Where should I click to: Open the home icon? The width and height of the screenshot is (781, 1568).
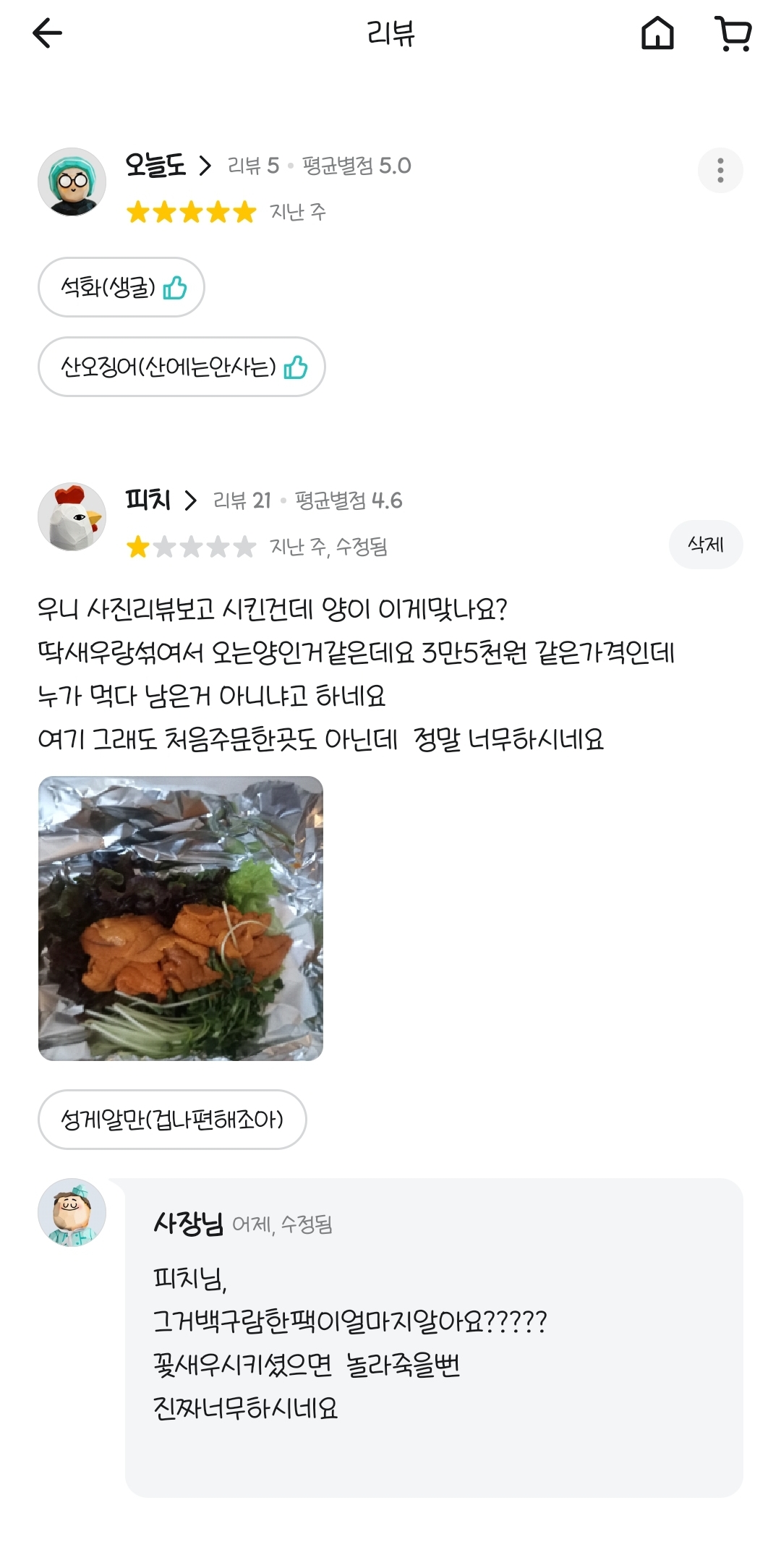657,33
